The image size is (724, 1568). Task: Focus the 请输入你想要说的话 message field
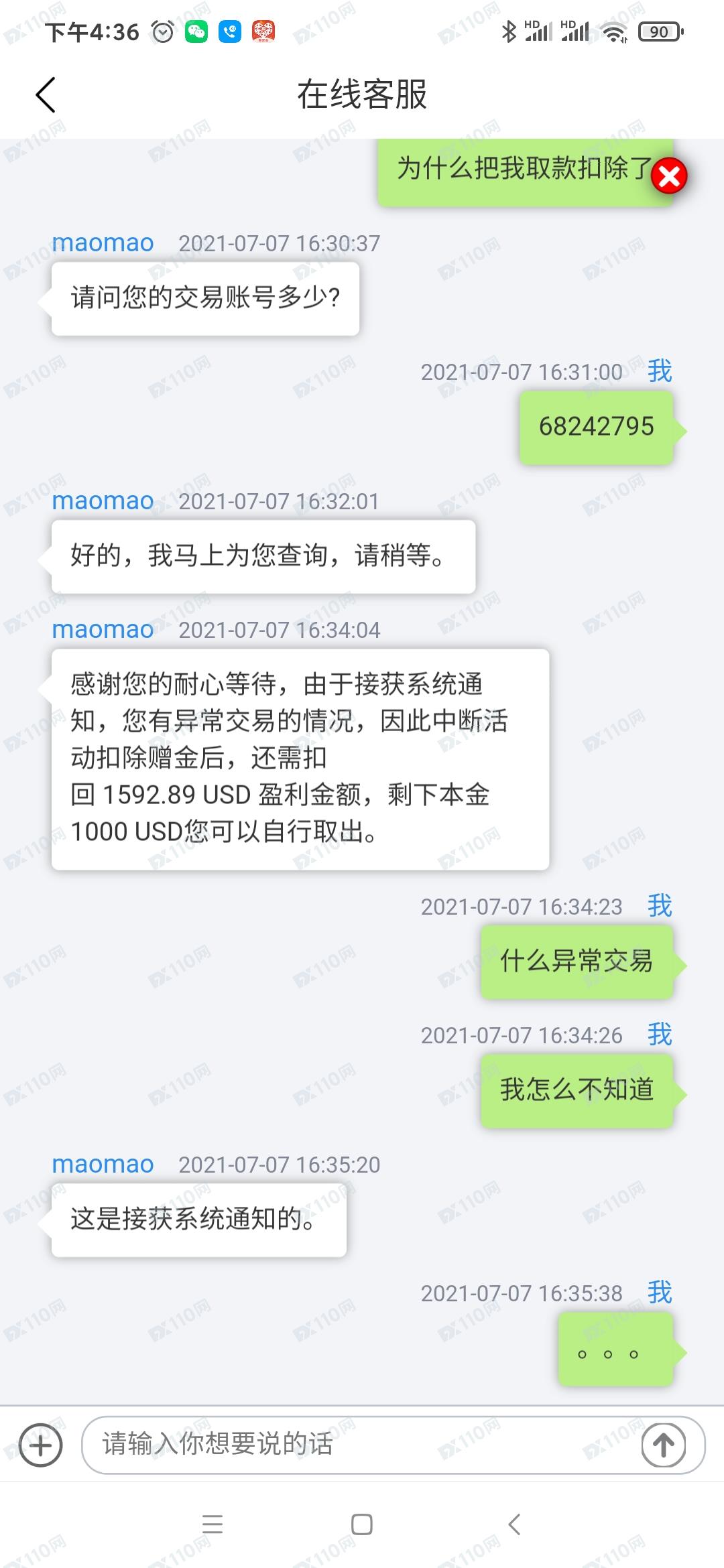coord(362,1445)
